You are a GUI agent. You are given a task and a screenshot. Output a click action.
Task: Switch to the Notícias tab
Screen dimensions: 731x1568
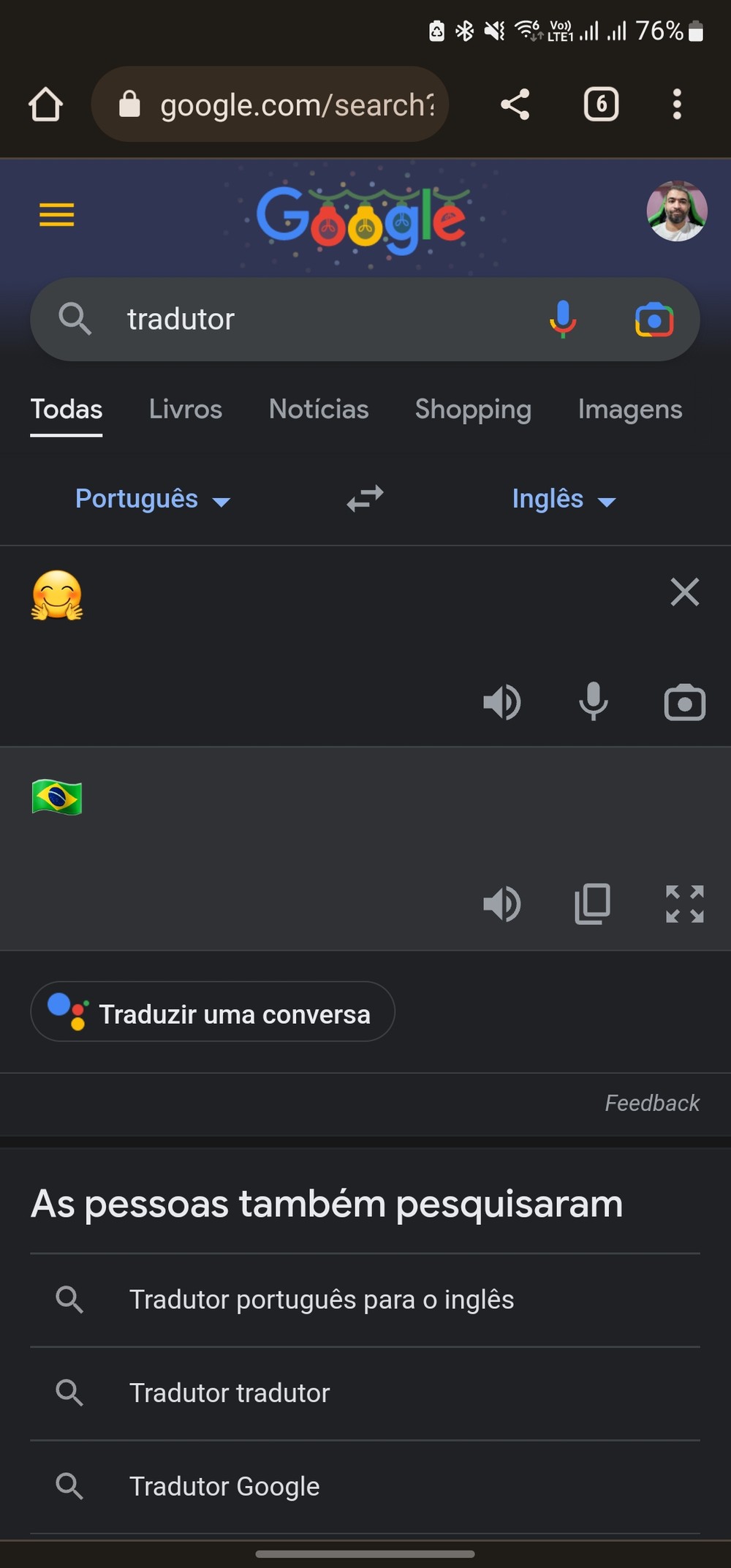319,410
